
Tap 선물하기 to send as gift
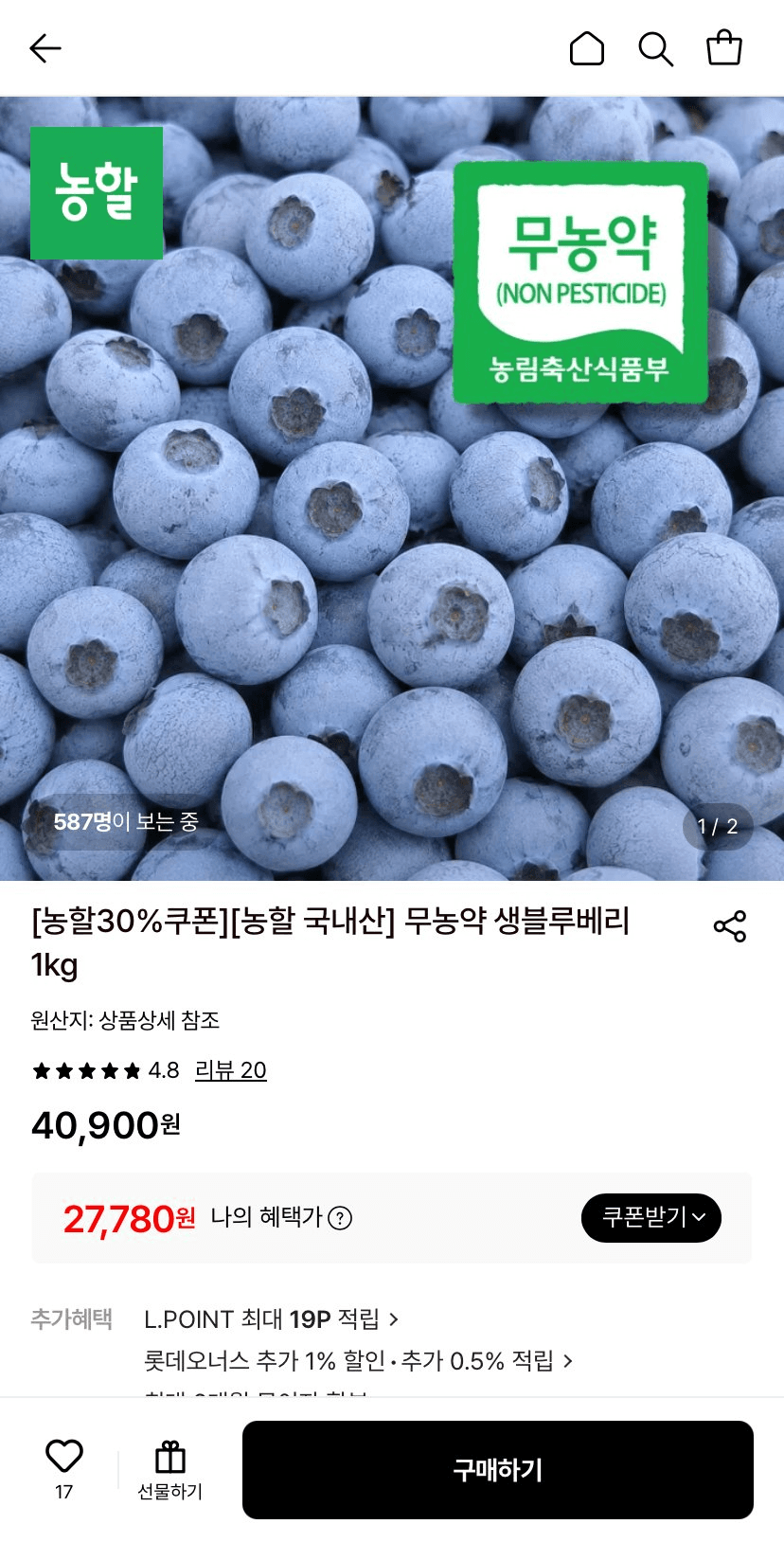click(170, 1470)
